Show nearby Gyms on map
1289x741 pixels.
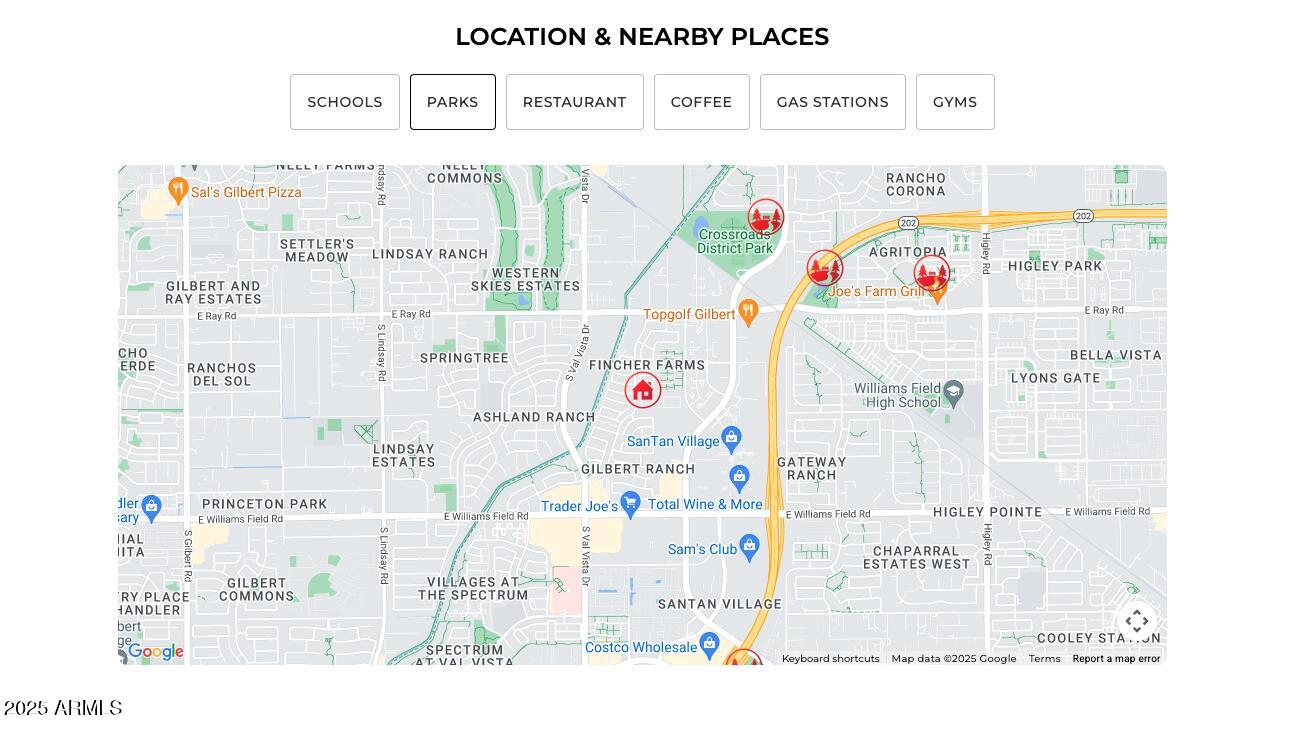(954, 102)
